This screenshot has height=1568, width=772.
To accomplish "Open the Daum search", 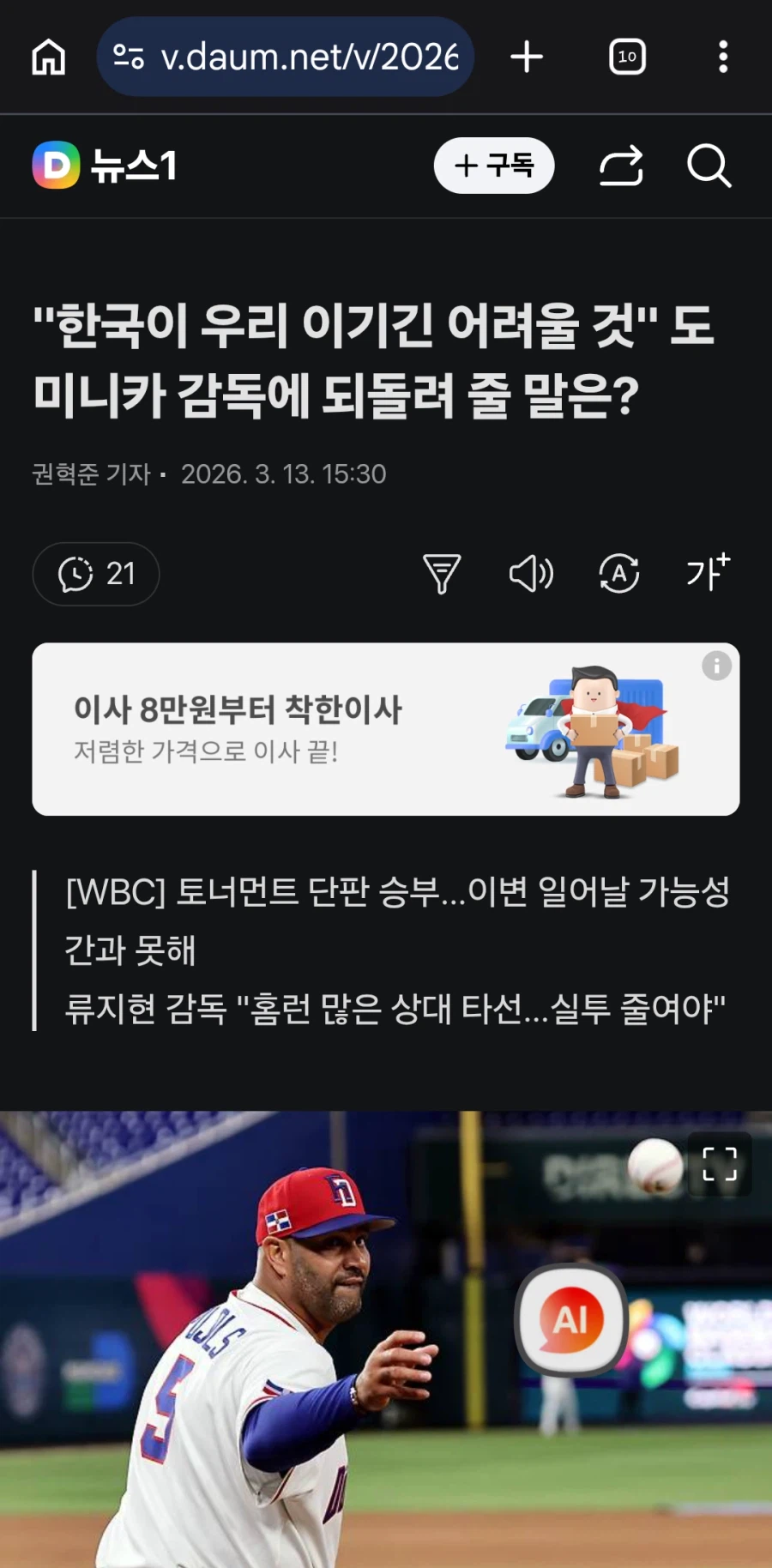I will [709, 166].
